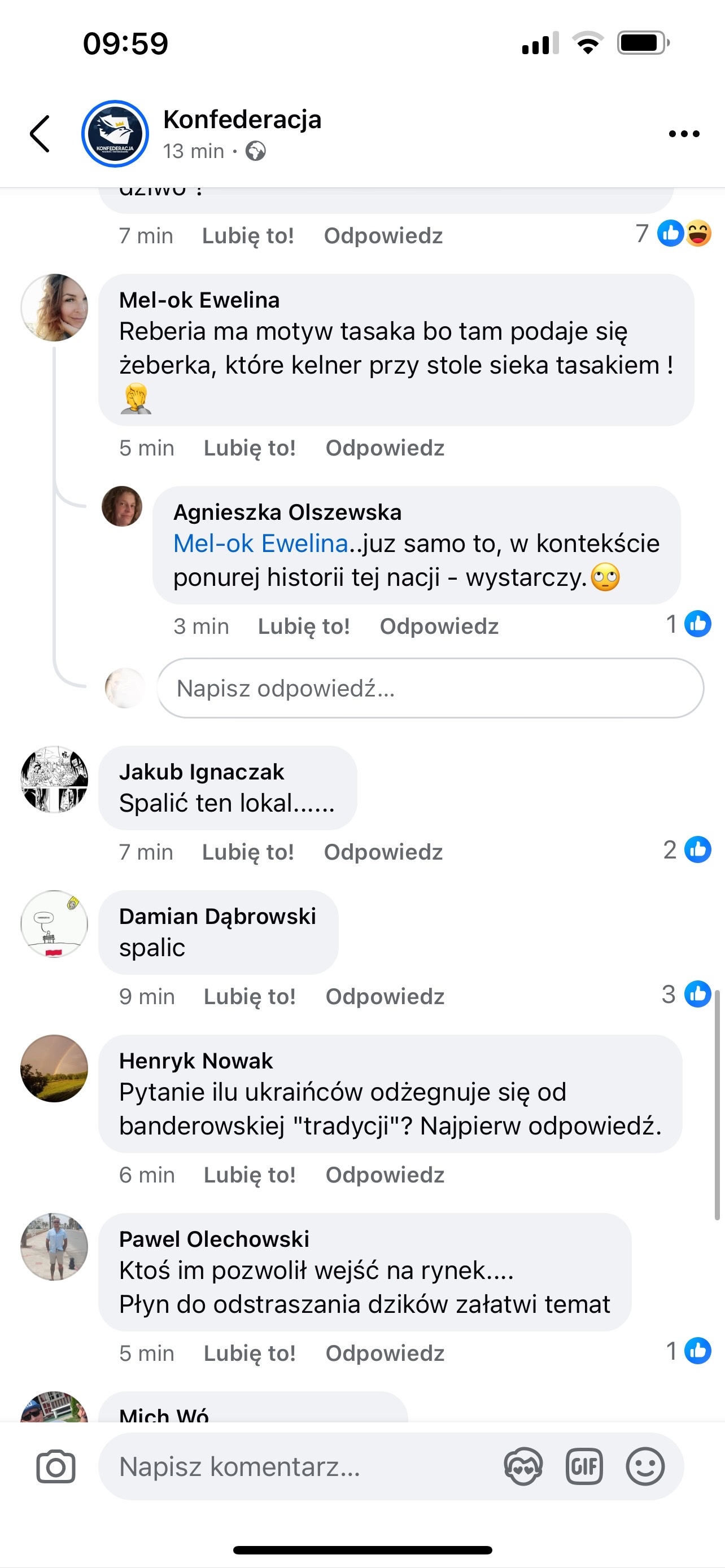Focus the 'Napisz odpowiedź…' reply field
Screen dimensions: 725x1568
[430, 689]
